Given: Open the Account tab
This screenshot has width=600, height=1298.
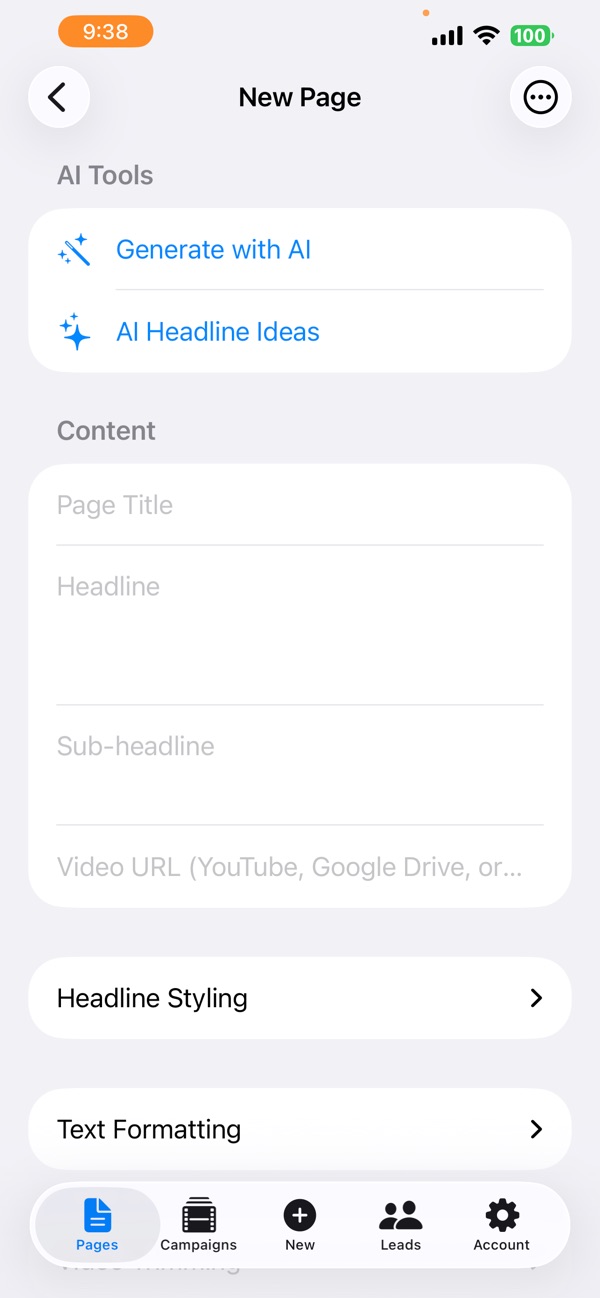Looking at the screenshot, I should [x=501, y=1226].
